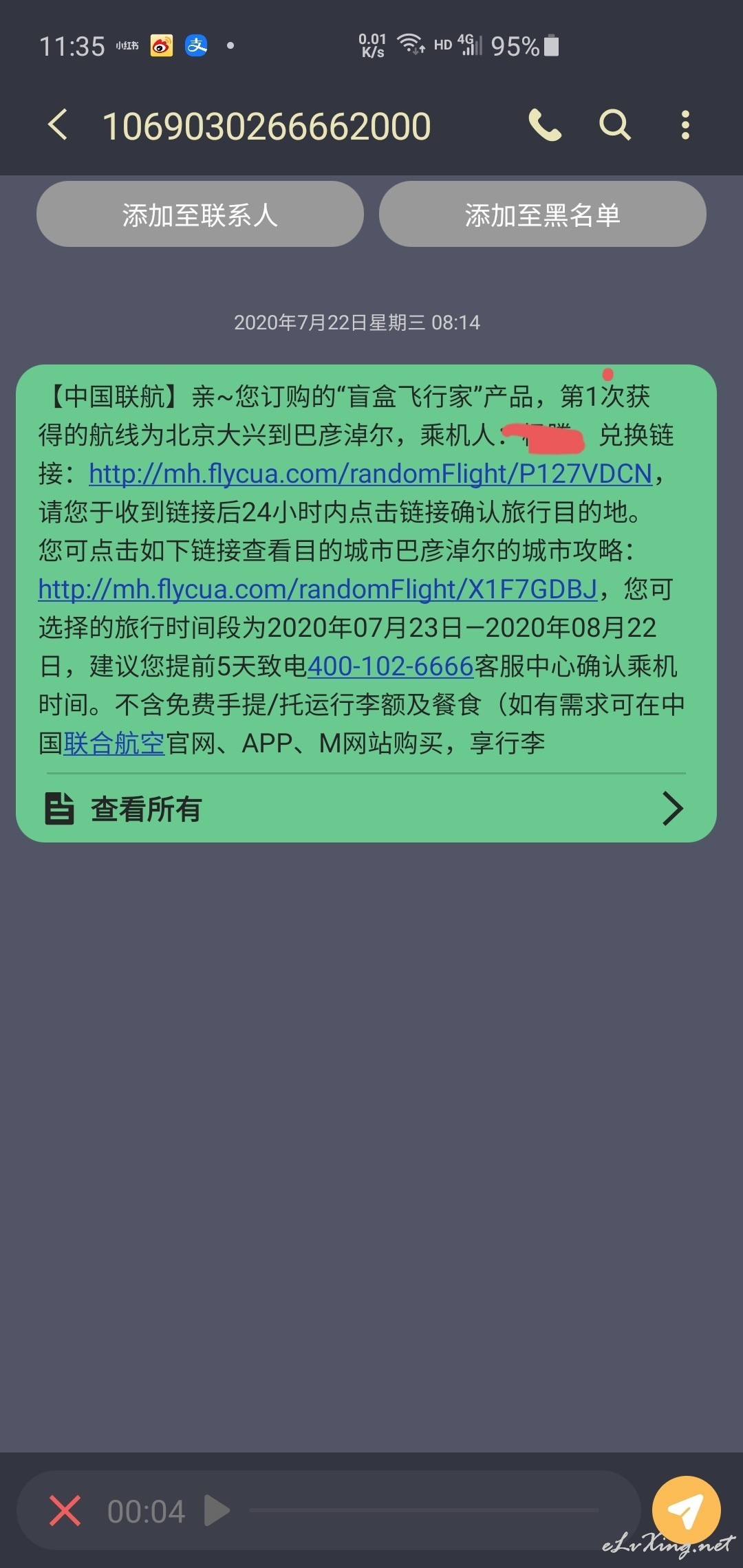Viewport: 743px width, 1568px height.
Task: Open the randomFlight/P127VDCN link
Action: 370,474
